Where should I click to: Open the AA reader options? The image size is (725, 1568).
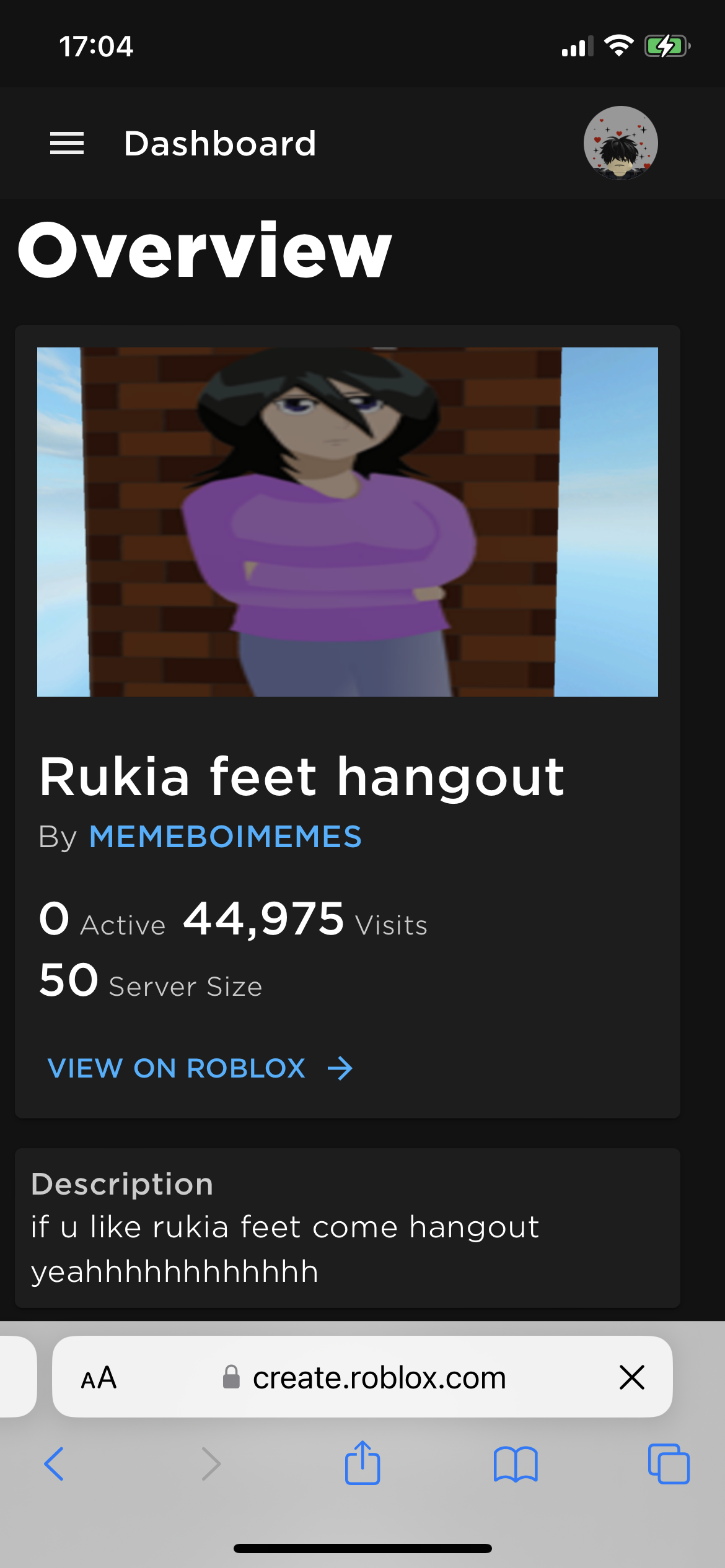coord(99,1378)
